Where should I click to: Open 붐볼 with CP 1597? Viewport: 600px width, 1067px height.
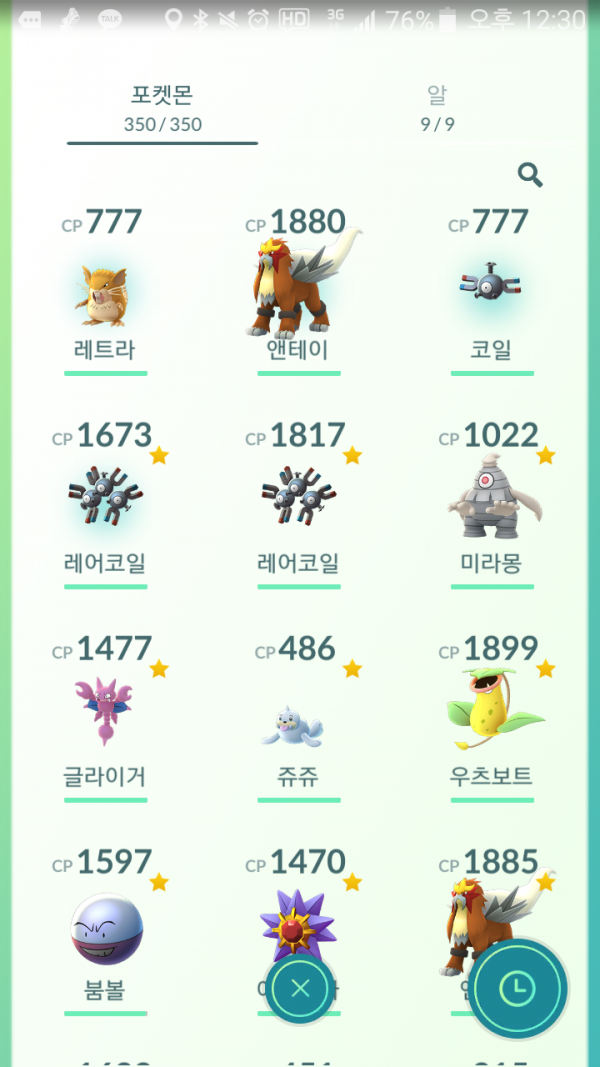coord(105,932)
